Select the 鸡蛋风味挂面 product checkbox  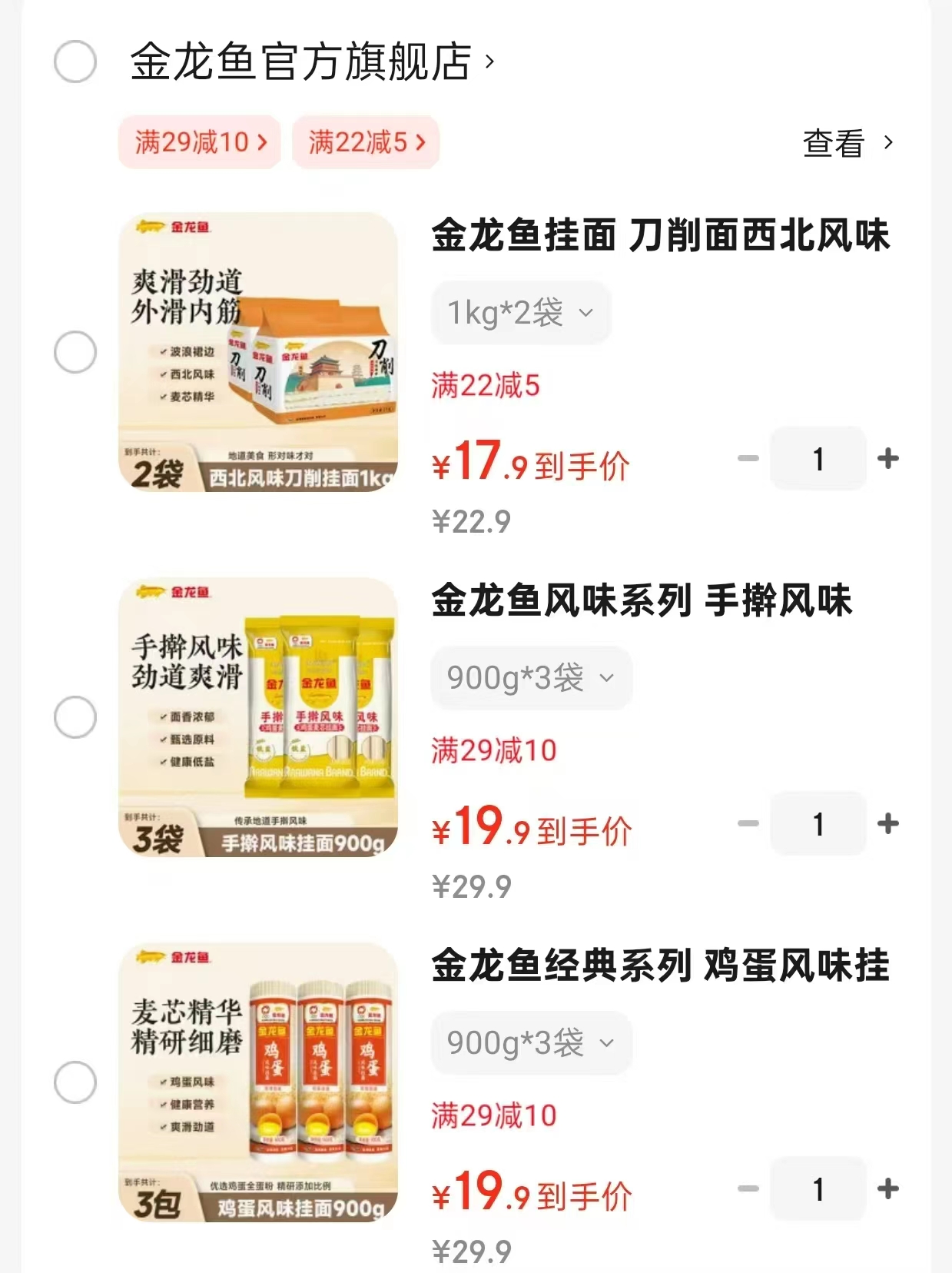point(73,1082)
